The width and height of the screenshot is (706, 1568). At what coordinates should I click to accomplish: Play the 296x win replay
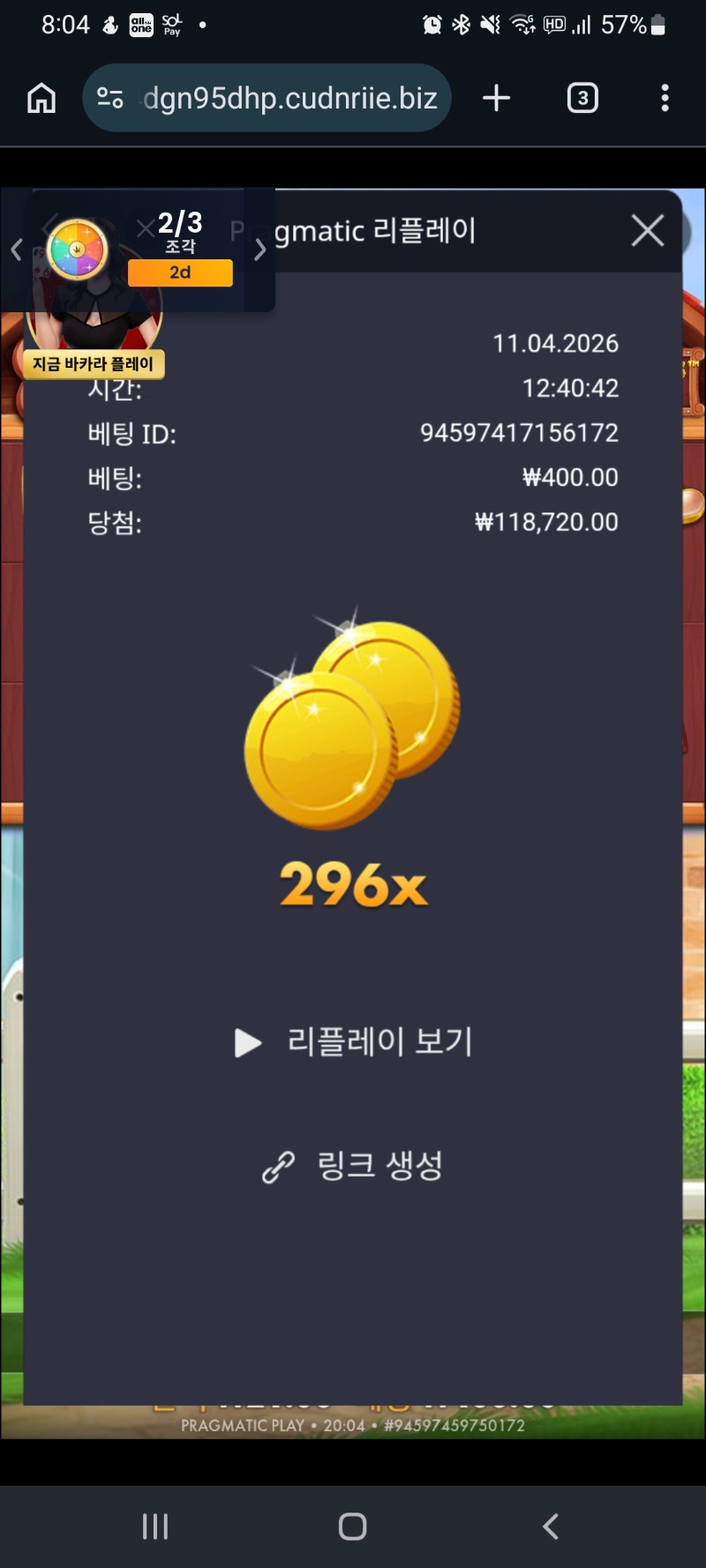click(355, 1042)
